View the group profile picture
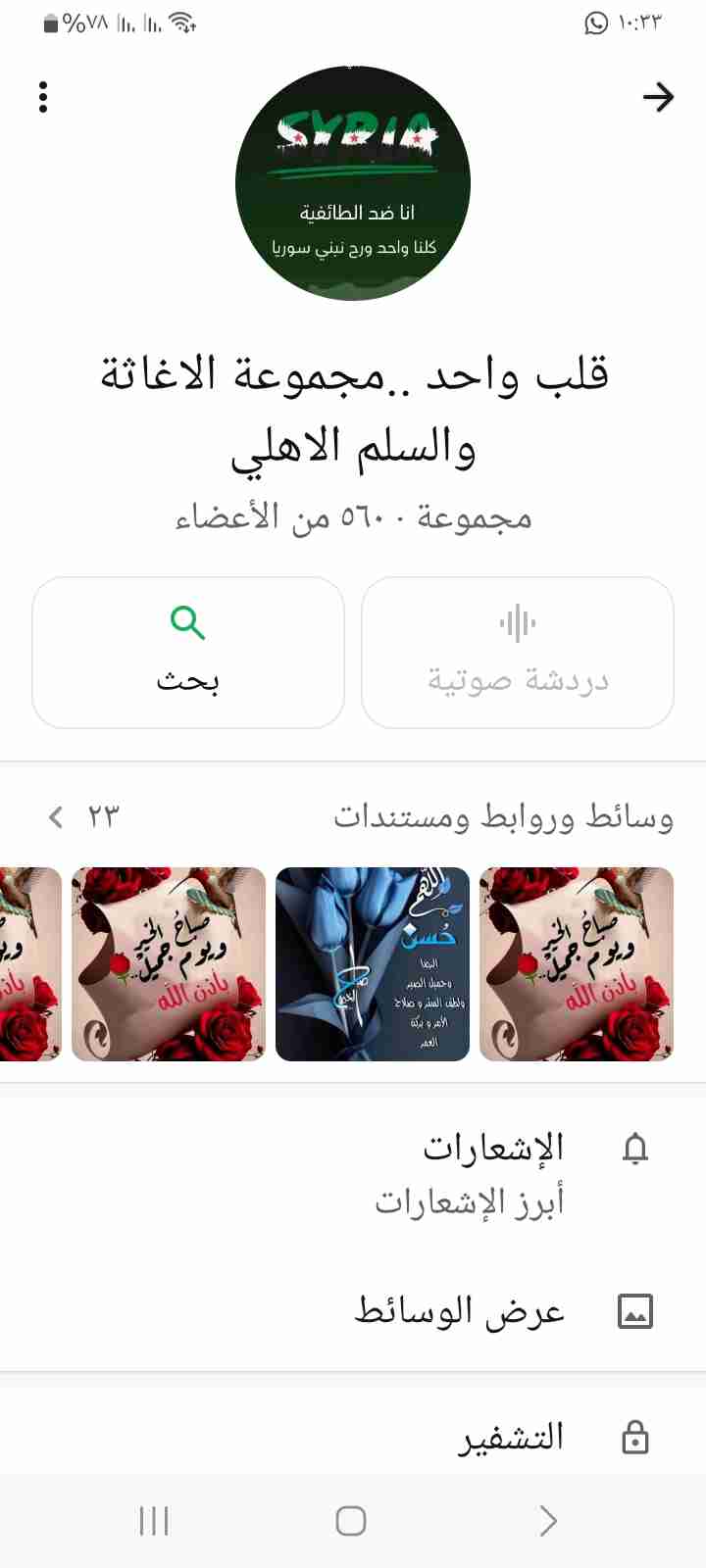Screen dimensions: 706x1568 pyautogui.click(x=353, y=183)
